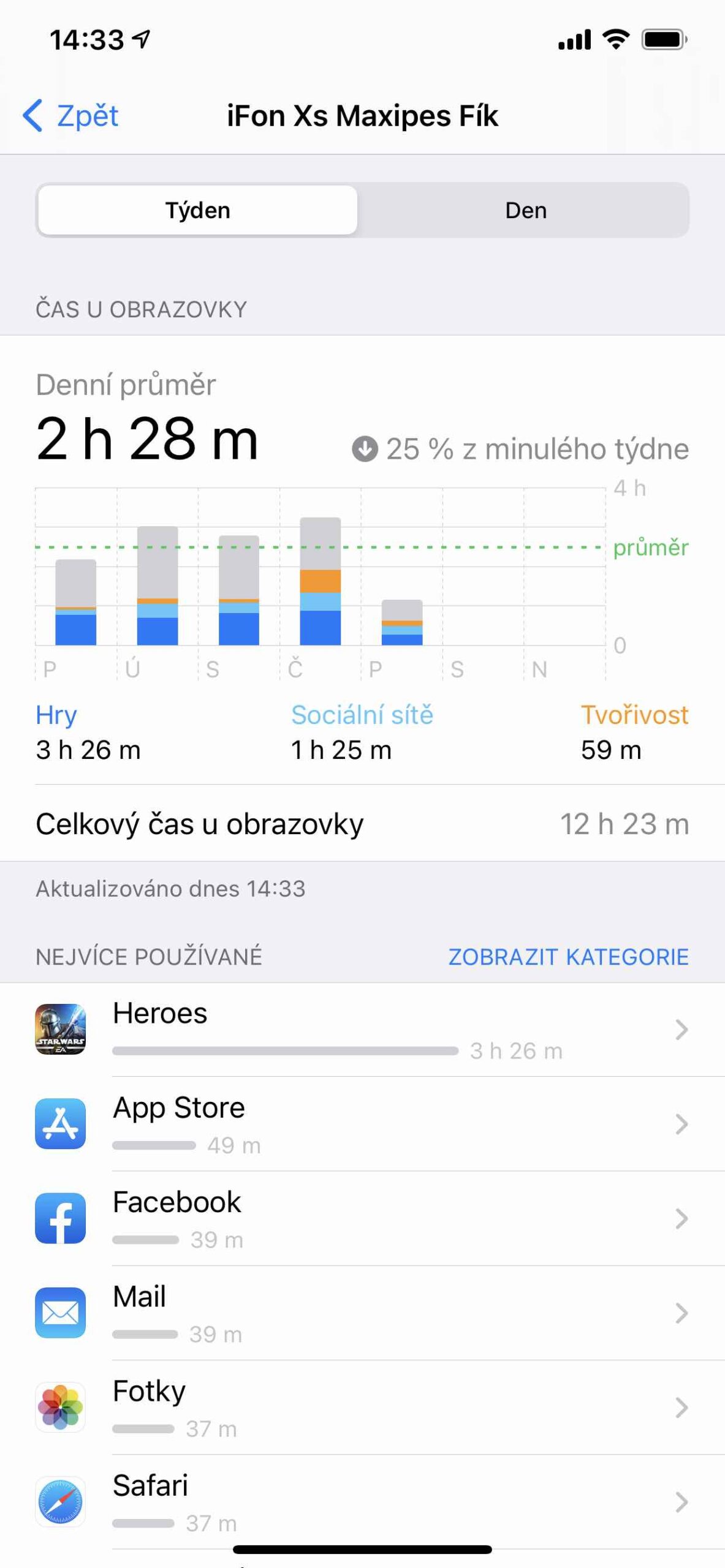725x1568 pixels.
Task: Tap the Wi-Fi indicator in status bar
Action: 615,39
